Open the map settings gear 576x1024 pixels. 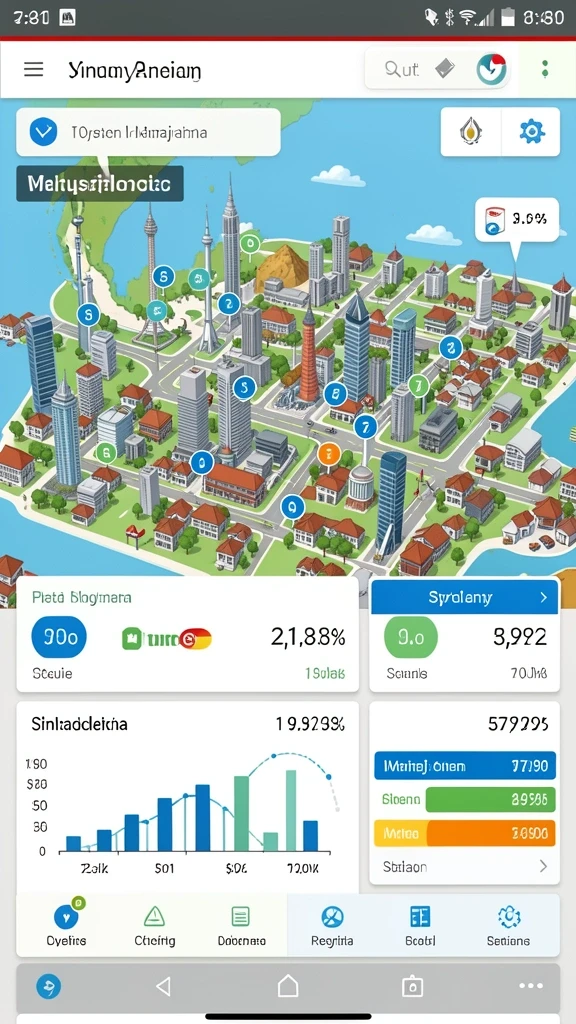pos(532,132)
